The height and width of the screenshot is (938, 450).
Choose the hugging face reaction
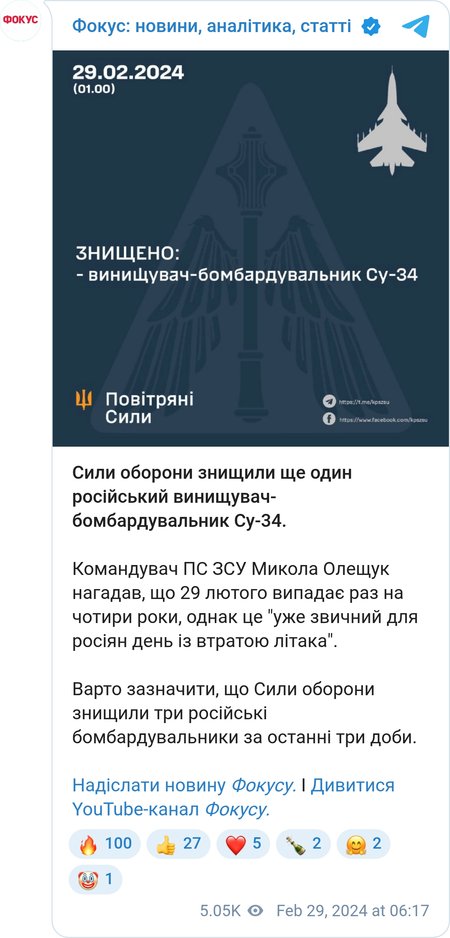pos(364,844)
